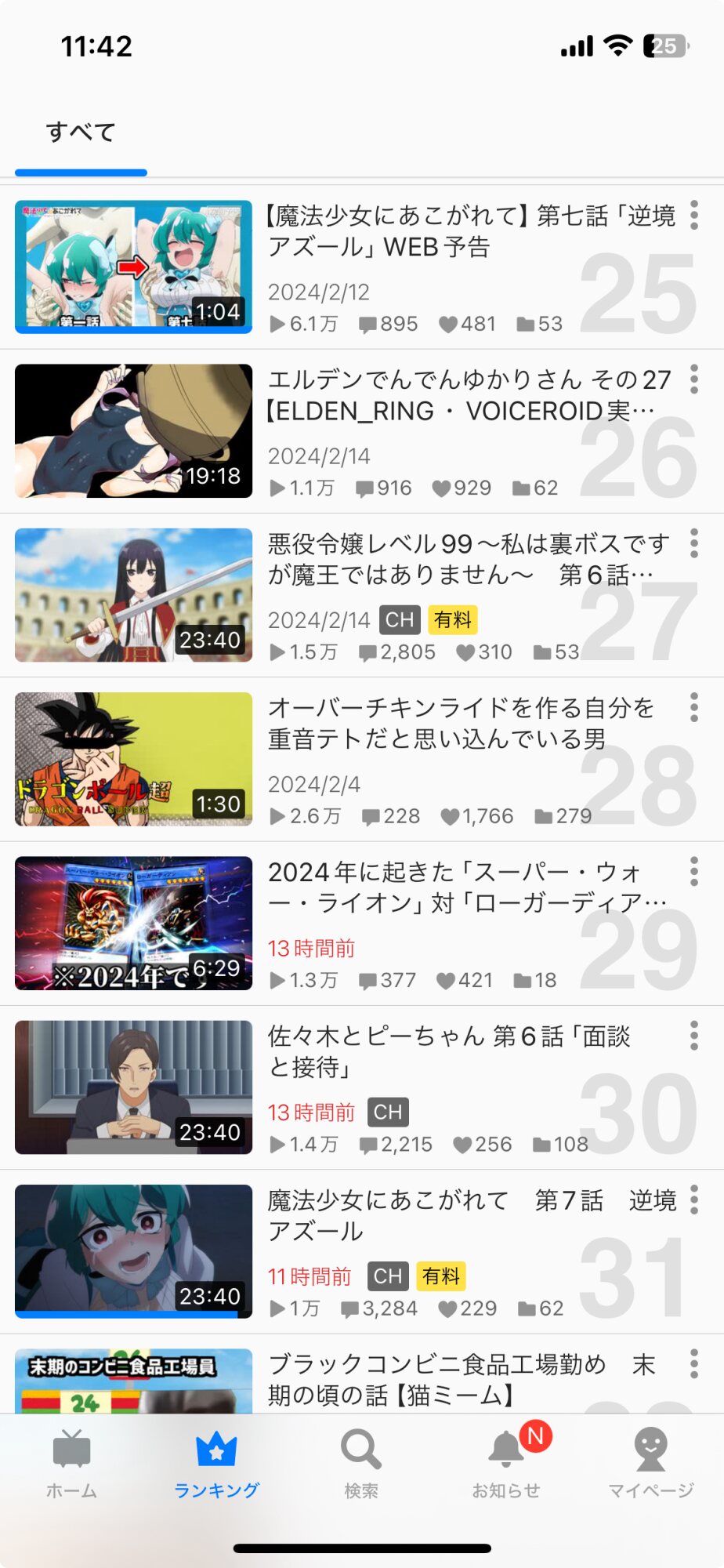This screenshot has width=724, height=1568.
Task: Watch 悪役令嬢レベル99 第6話
Action: 133,595
